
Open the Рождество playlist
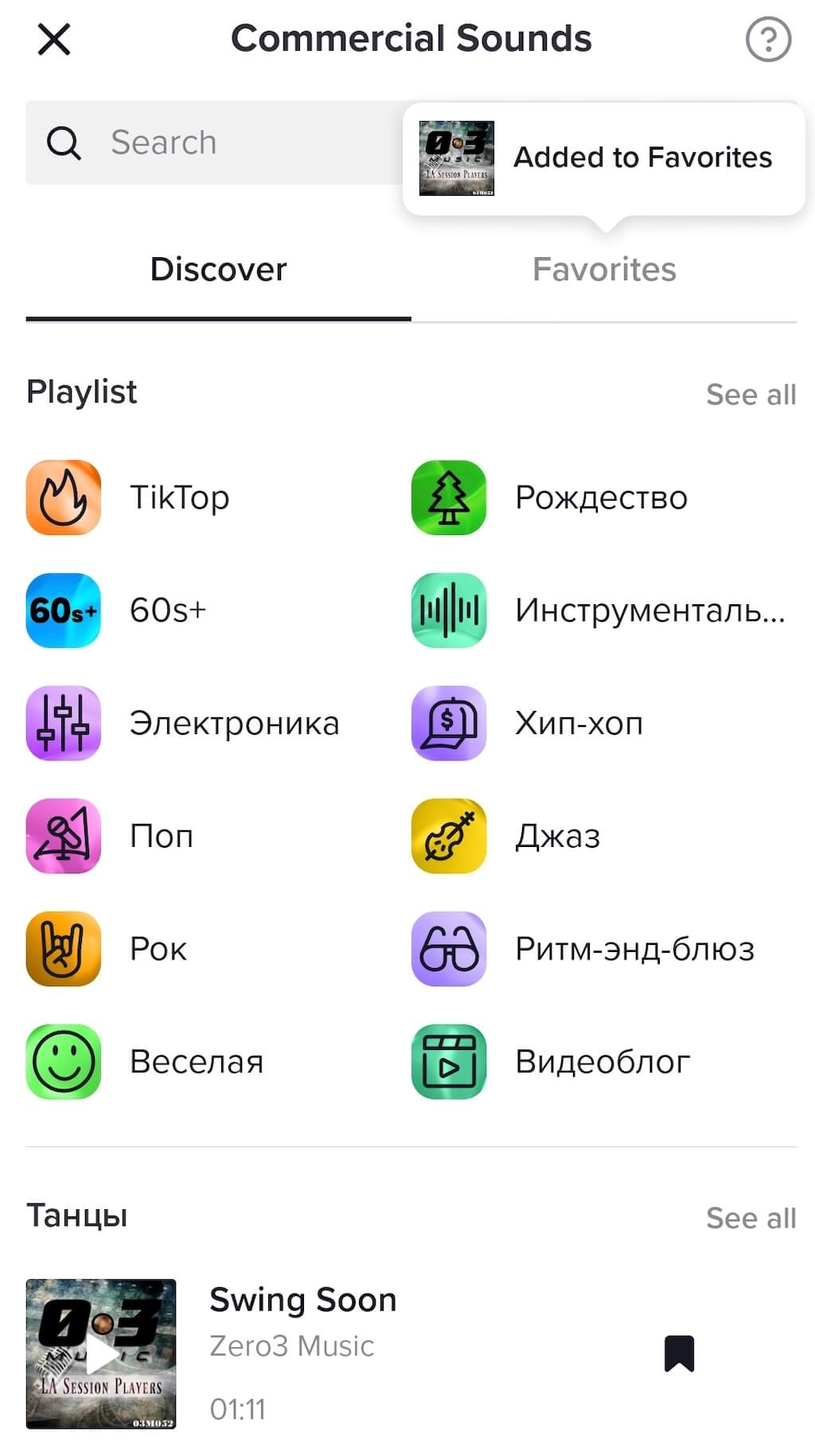tap(549, 498)
